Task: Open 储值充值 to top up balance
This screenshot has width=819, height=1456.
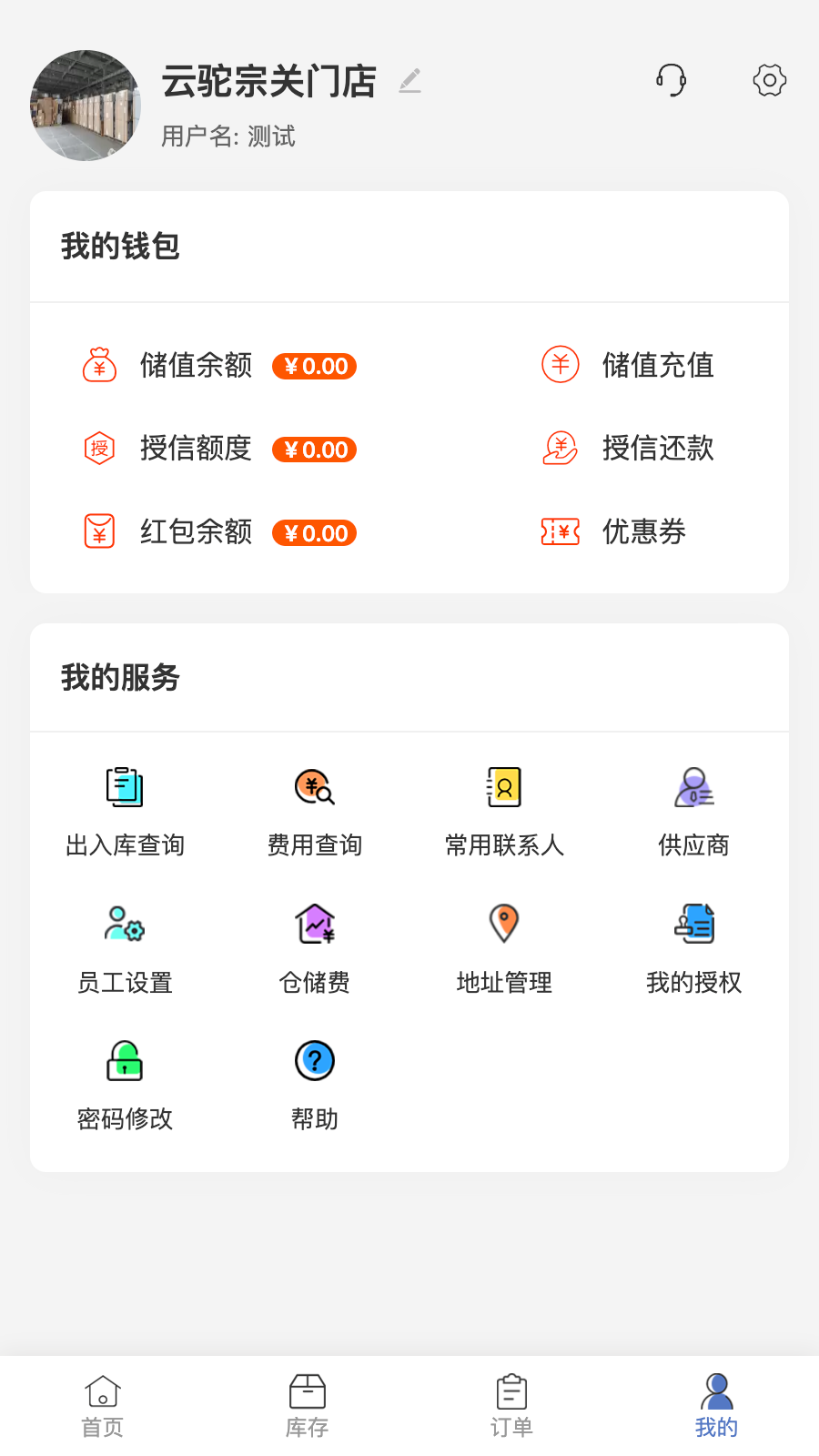Action: (x=628, y=365)
